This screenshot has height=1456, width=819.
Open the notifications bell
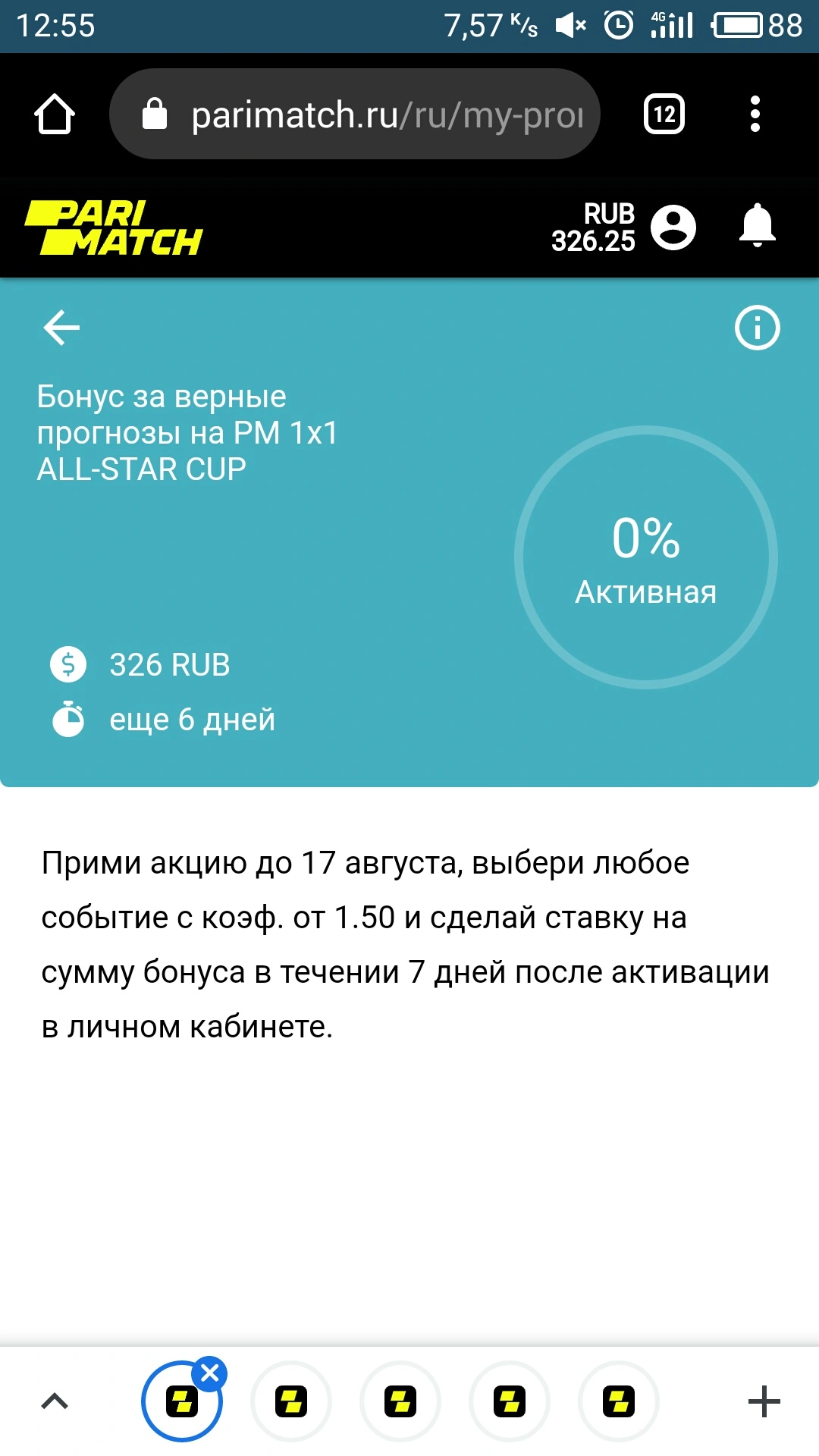[757, 226]
